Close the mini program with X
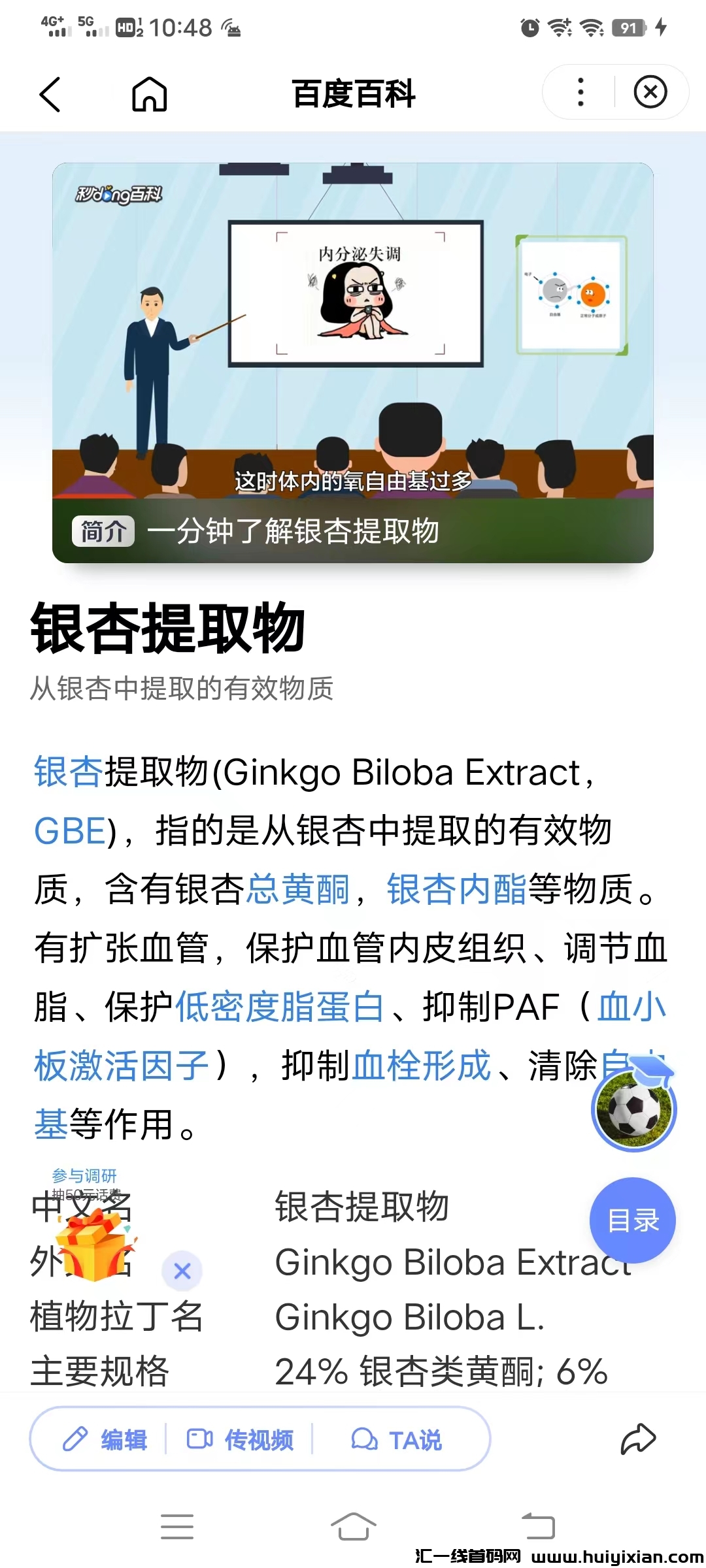 pyautogui.click(x=650, y=92)
